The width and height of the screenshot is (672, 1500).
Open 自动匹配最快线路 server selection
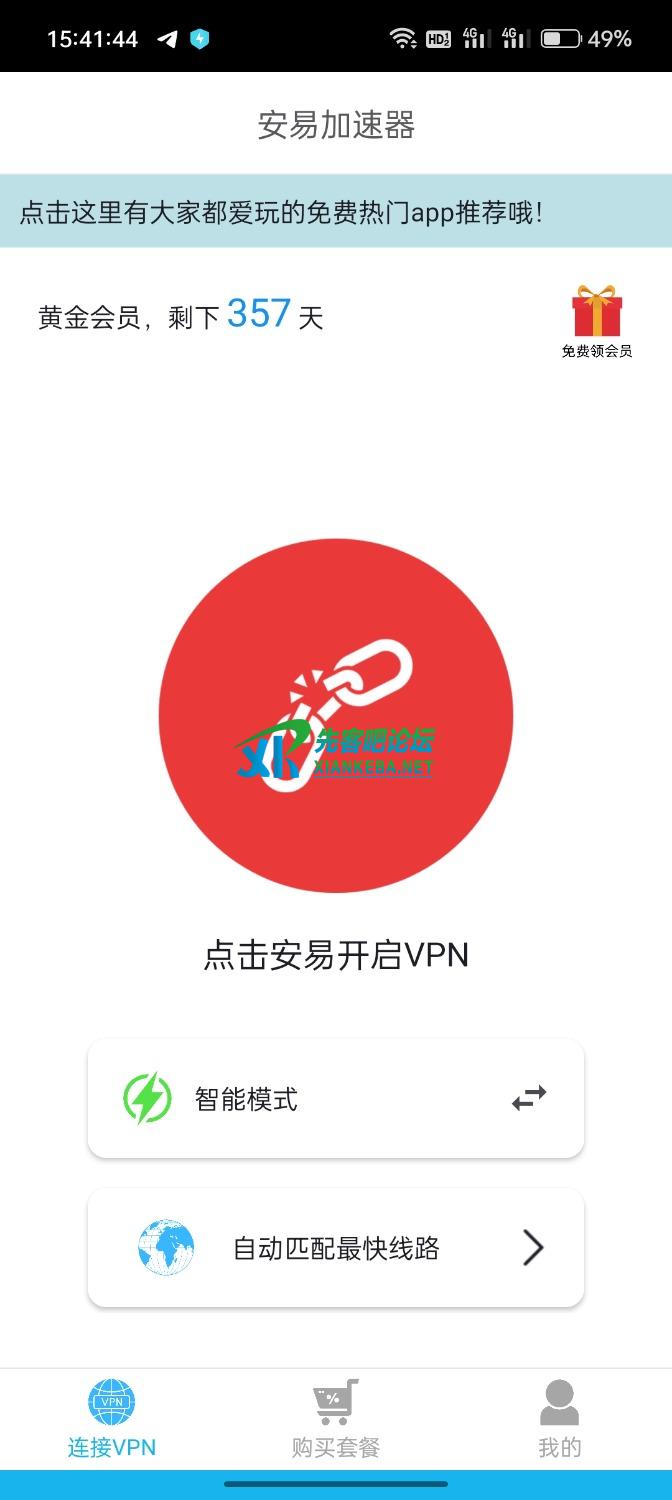tap(336, 1248)
